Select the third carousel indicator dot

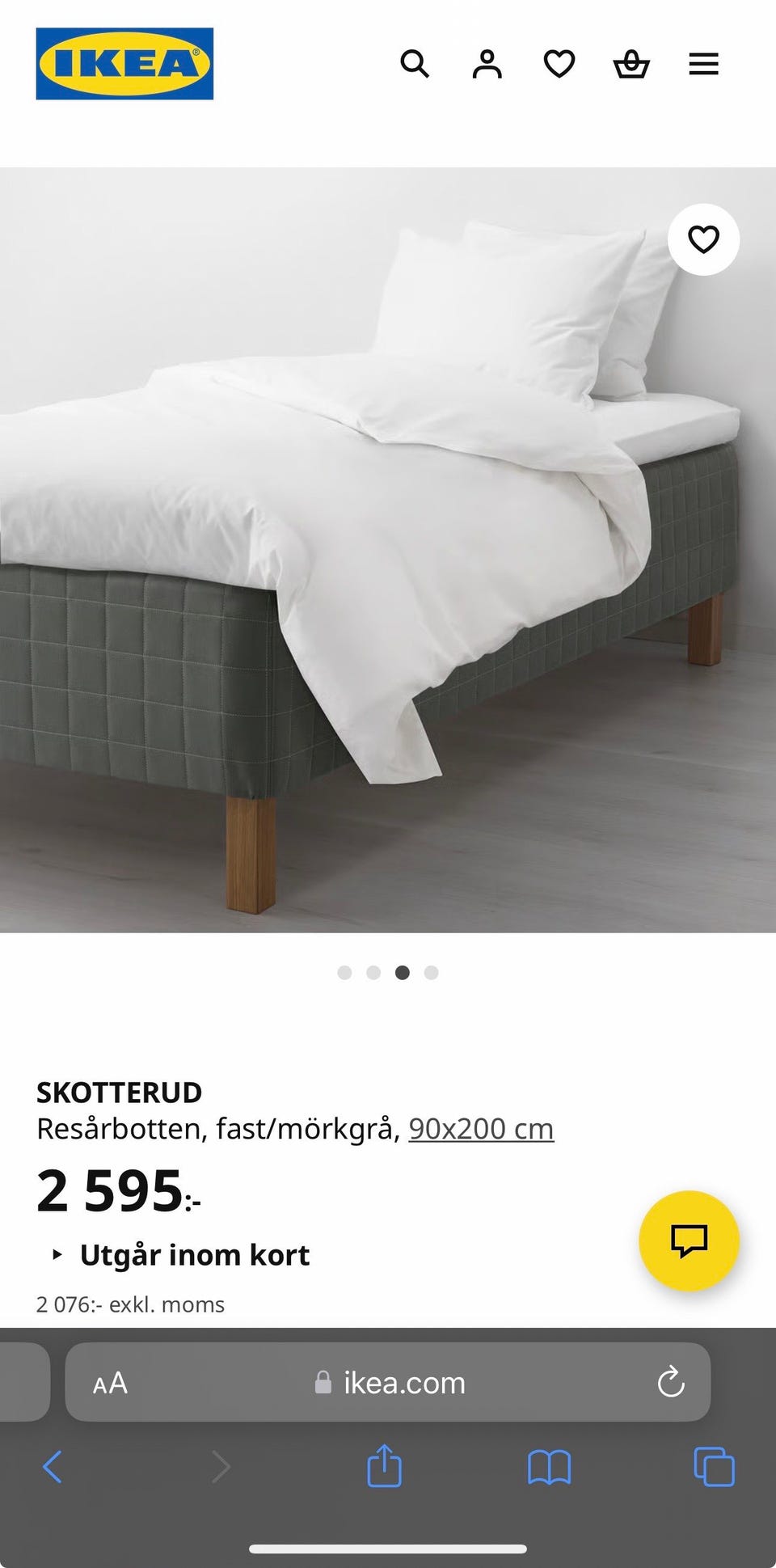click(403, 973)
